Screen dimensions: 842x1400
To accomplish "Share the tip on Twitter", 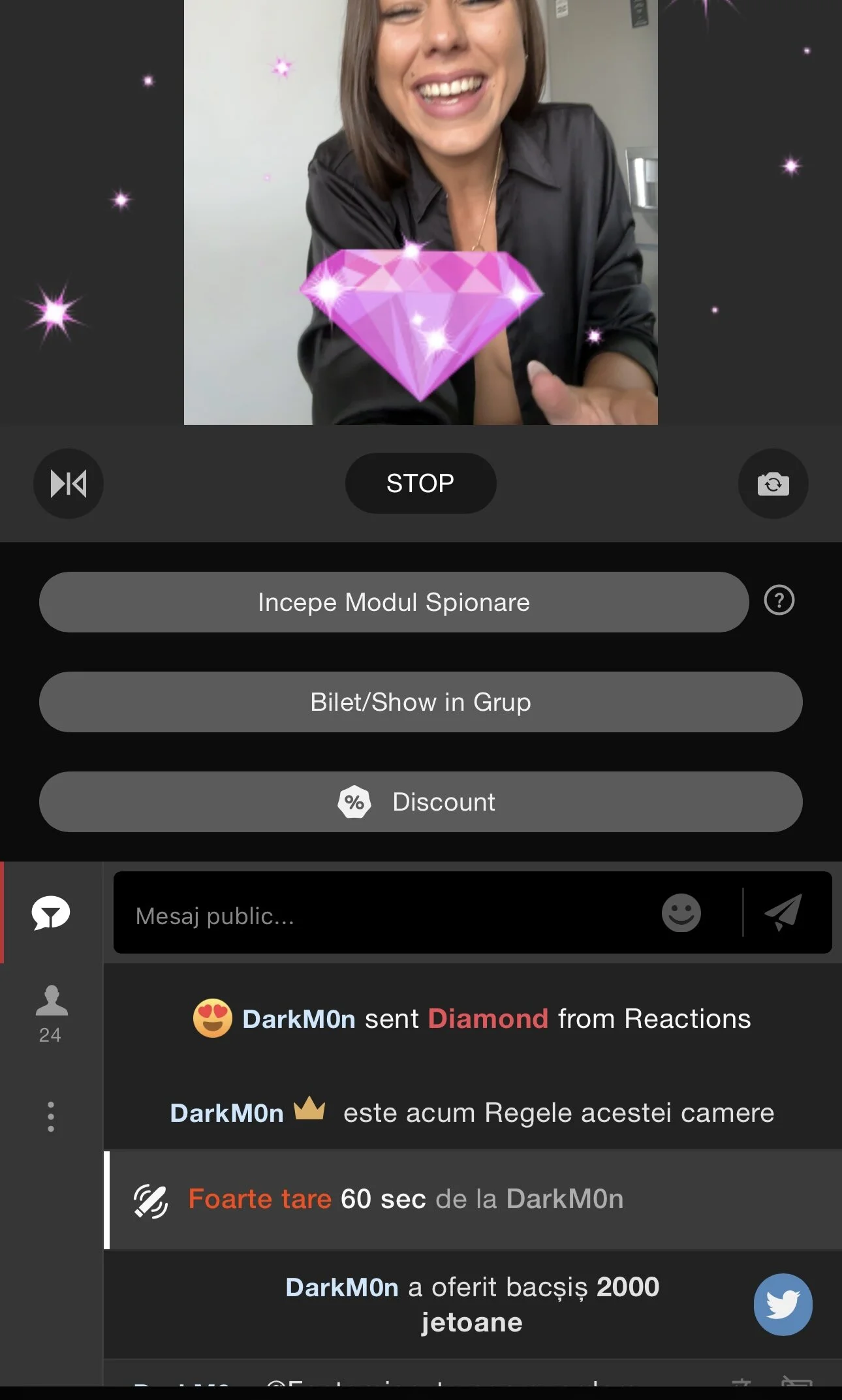I will [783, 1304].
